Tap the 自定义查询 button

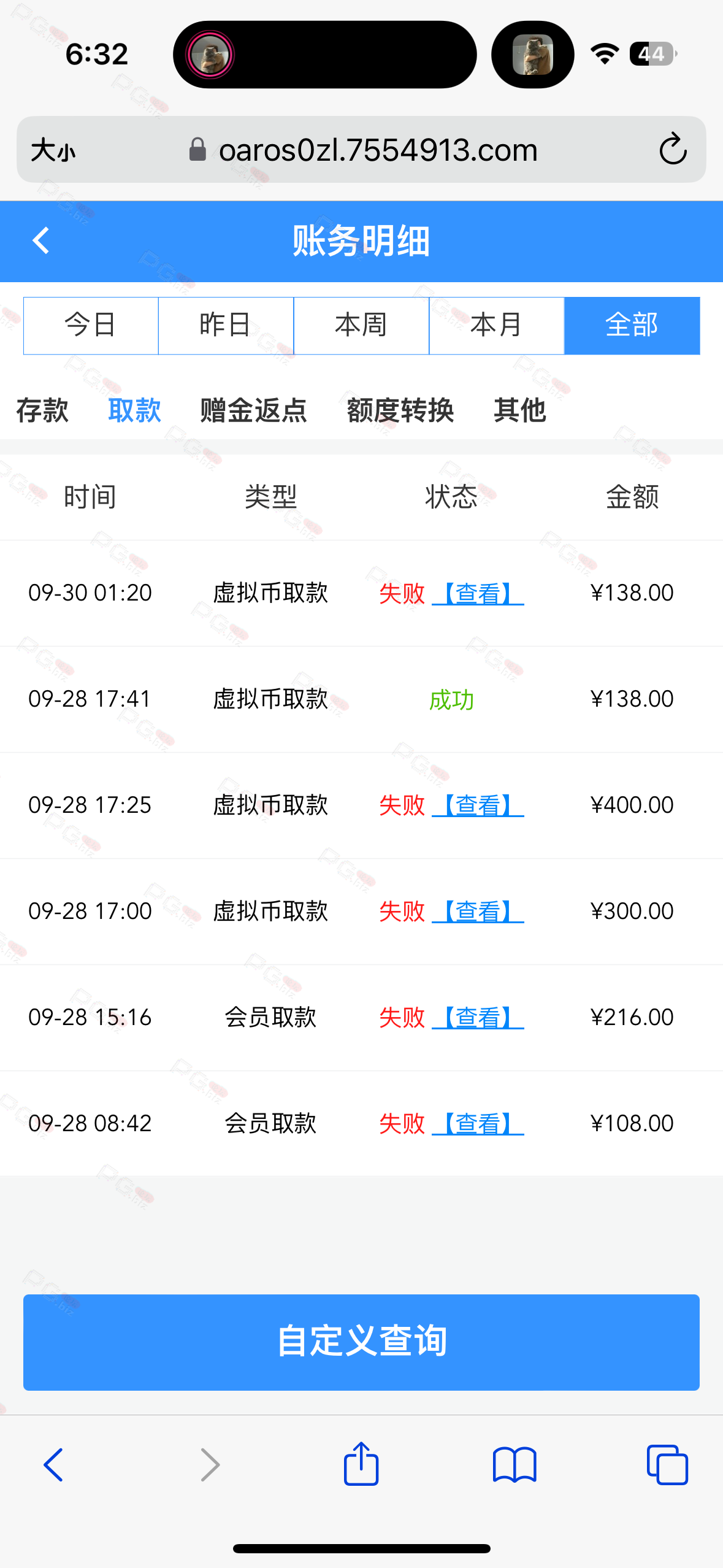361,1342
